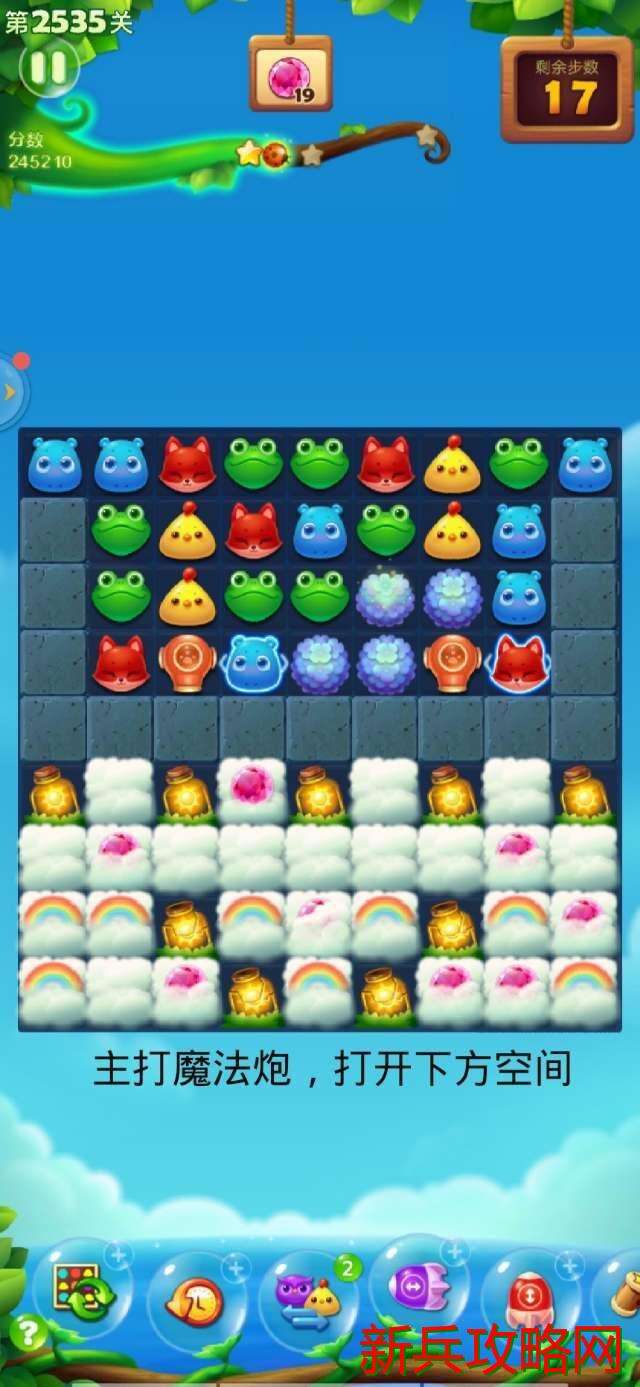The image size is (640, 1387).
Task: Select the horizontal row-clear booster
Action: 420,1287
